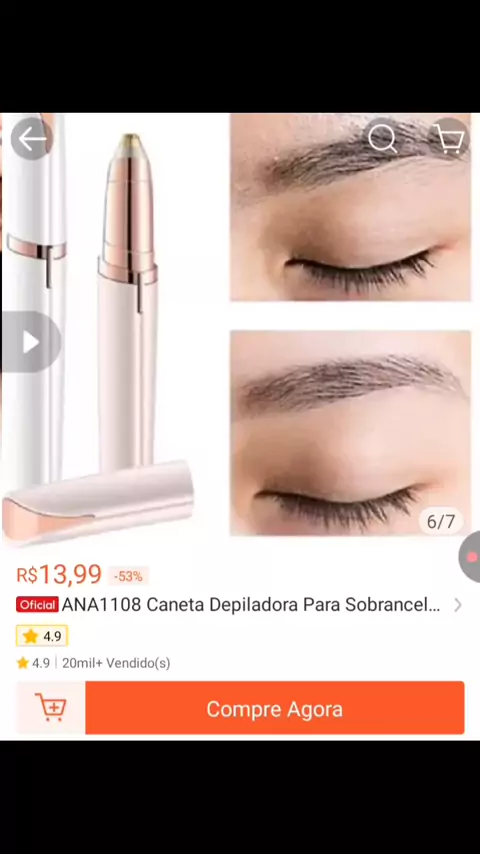Add the item to cart

pyautogui.click(x=51, y=708)
